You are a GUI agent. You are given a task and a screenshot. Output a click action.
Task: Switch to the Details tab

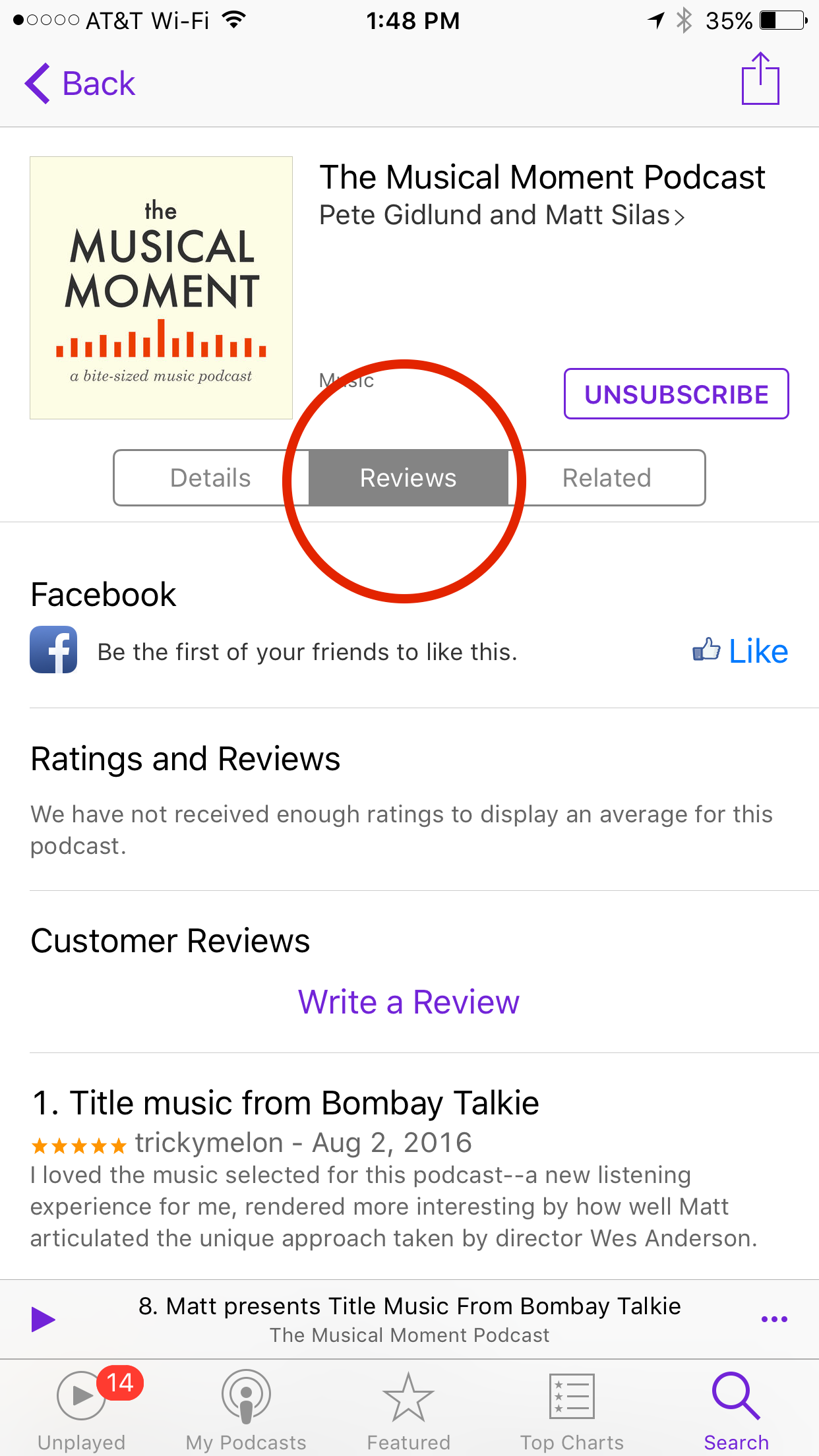pyautogui.click(x=210, y=478)
